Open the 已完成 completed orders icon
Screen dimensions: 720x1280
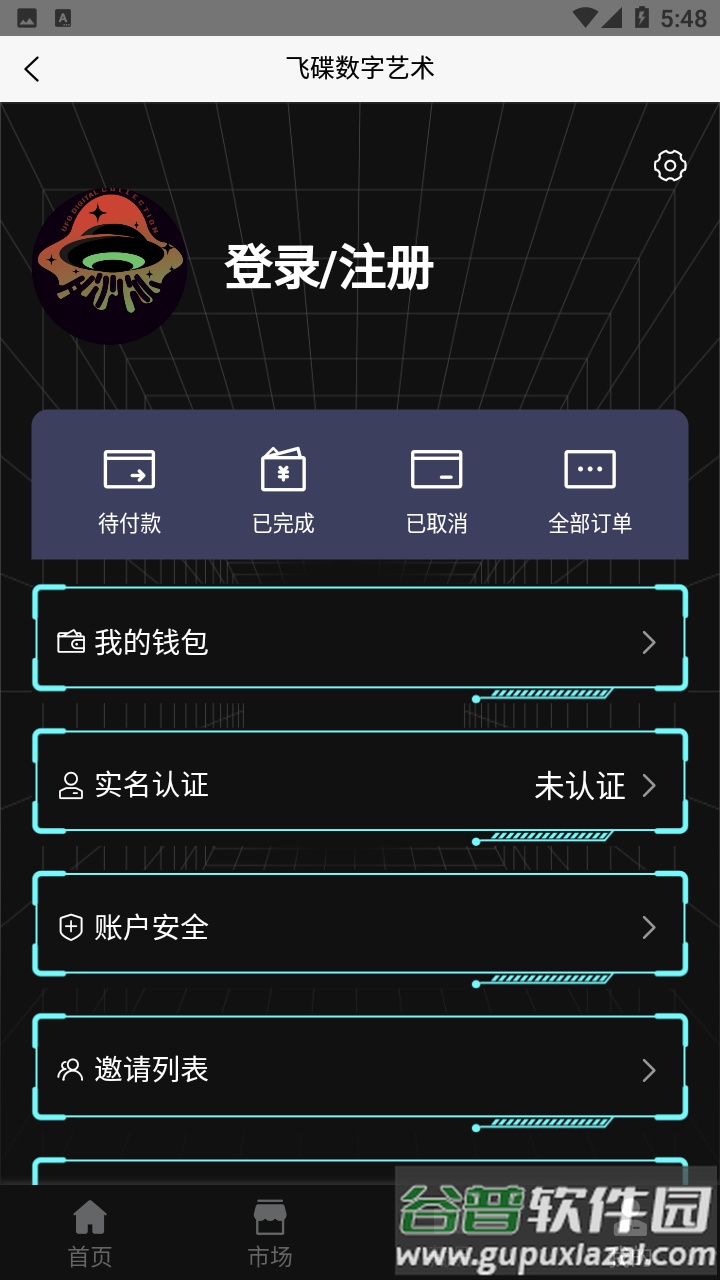click(x=283, y=468)
